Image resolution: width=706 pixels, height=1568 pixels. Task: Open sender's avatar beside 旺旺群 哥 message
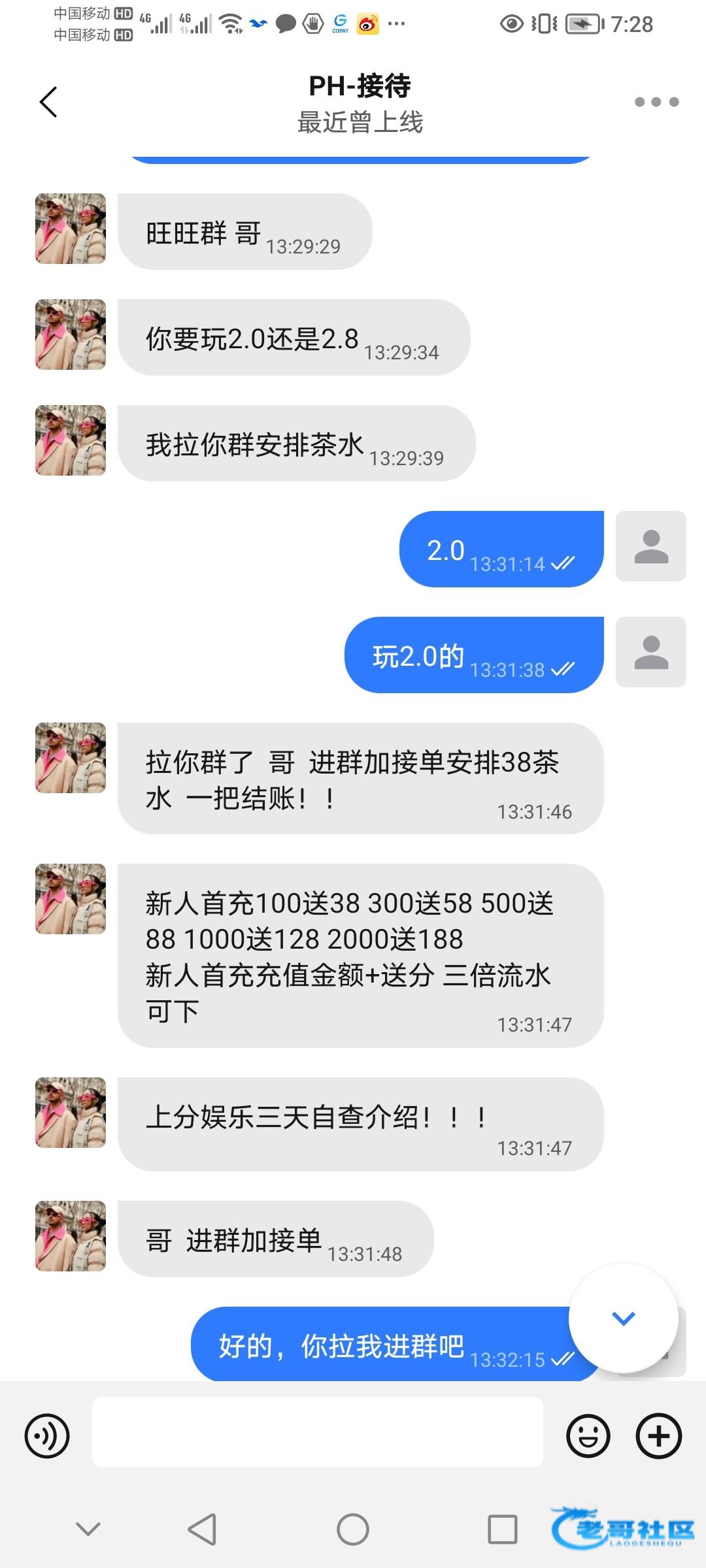pyautogui.click(x=71, y=229)
